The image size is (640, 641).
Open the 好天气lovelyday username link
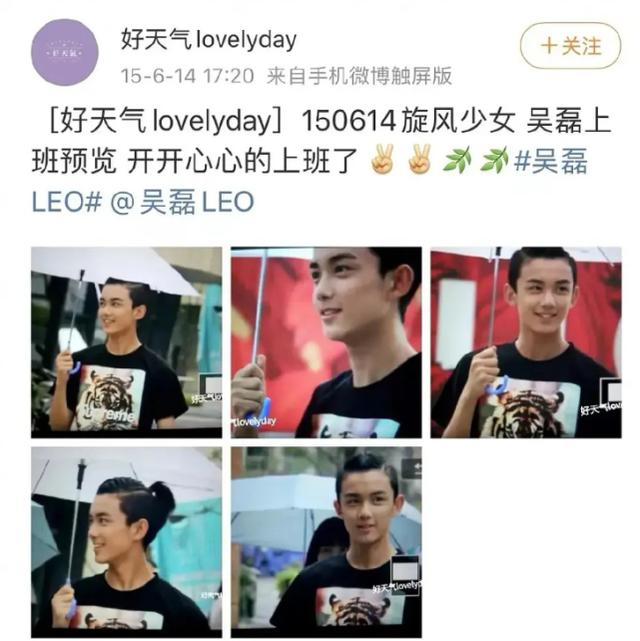point(208,40)
